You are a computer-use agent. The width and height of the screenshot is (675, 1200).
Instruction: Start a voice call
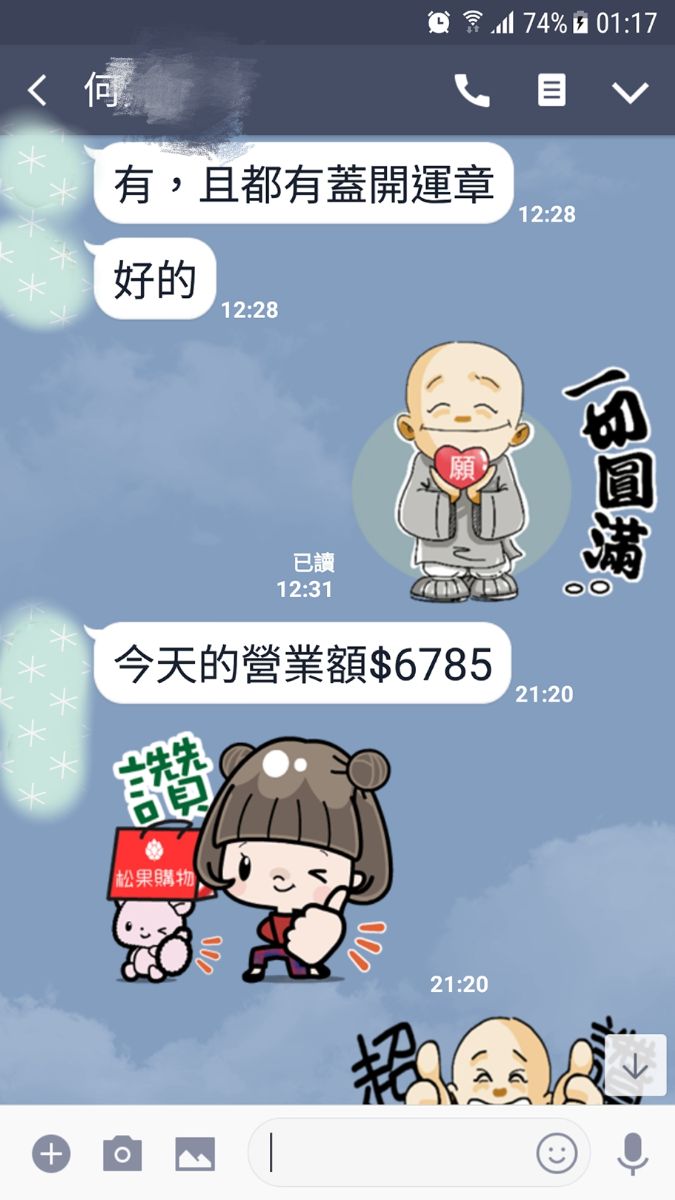[x=472, y=91]
